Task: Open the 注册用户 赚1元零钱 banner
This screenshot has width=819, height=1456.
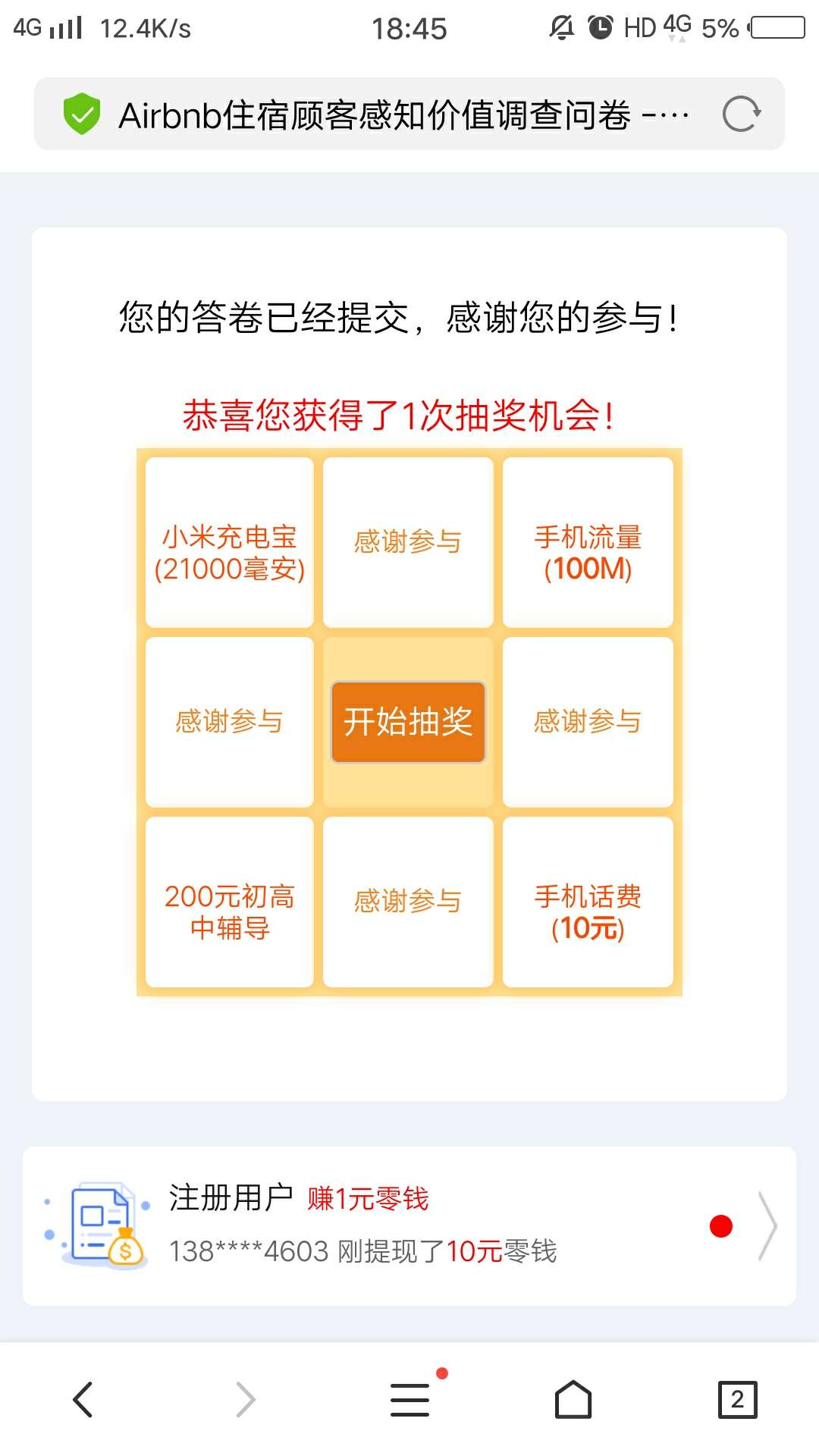Action: pos(409,1225)
